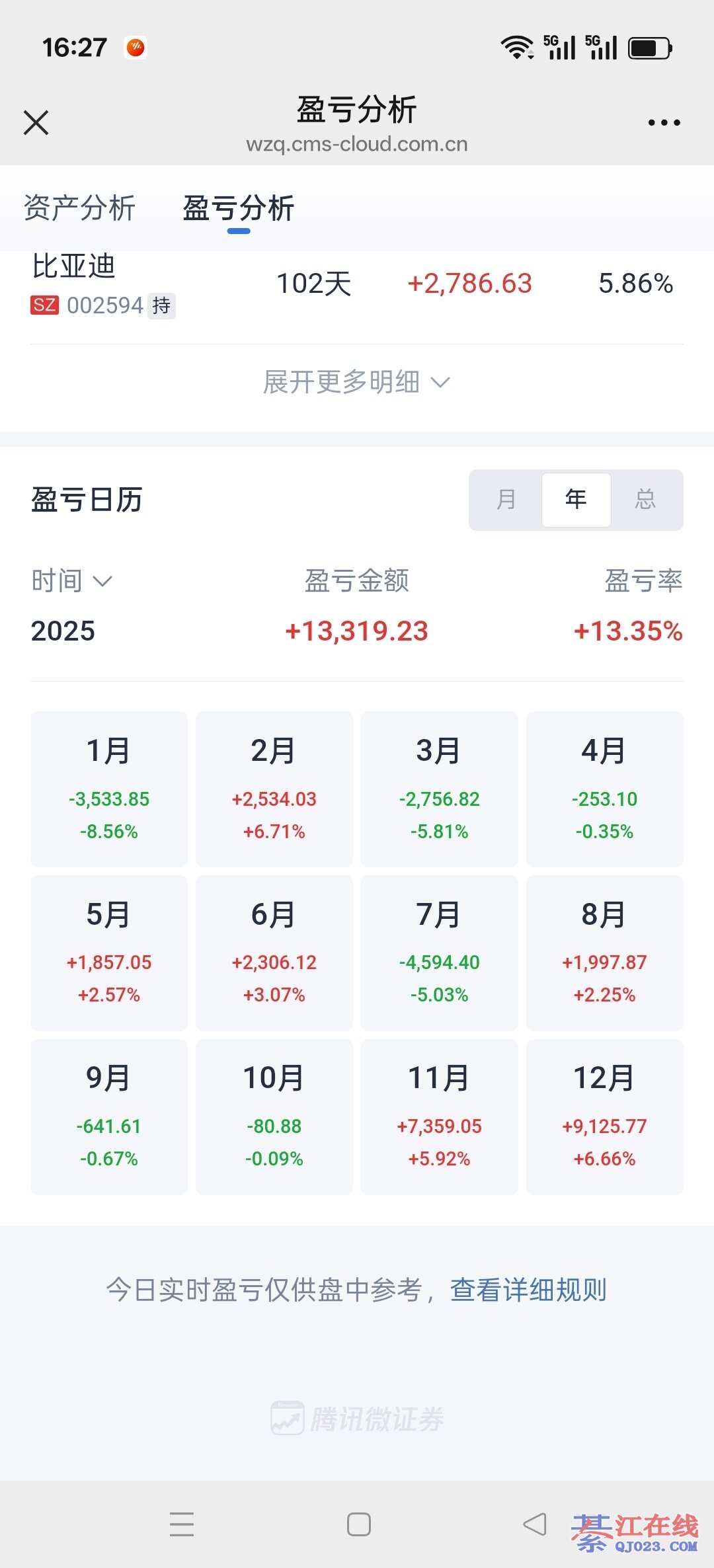Select the 月 calendar view
The height and width of the screenshot is (1568, 714).
(506, 500)
